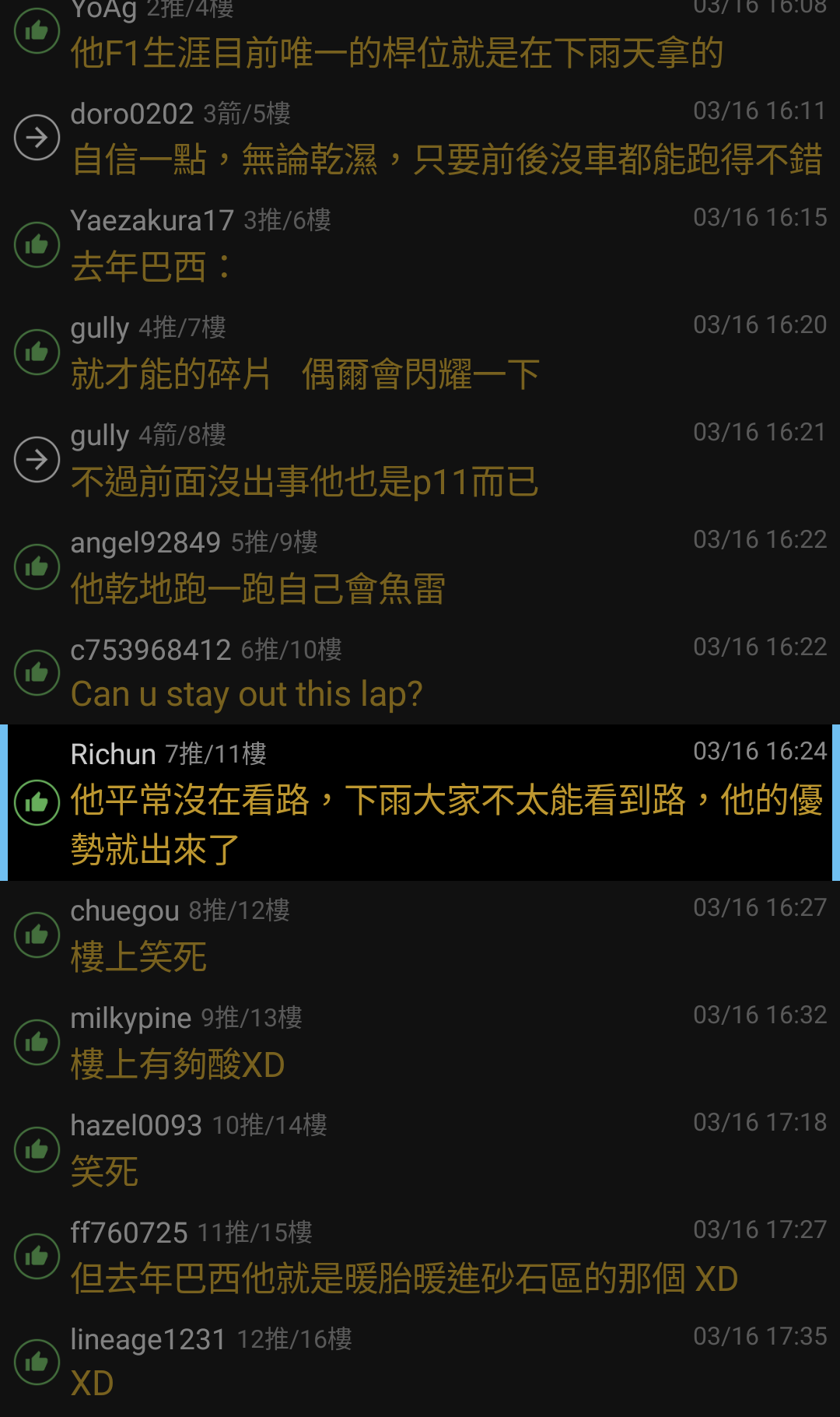The image size is (840, 1417).
Task: Open chuegou's comment 樓上笑死
Action: pos(420,935)
